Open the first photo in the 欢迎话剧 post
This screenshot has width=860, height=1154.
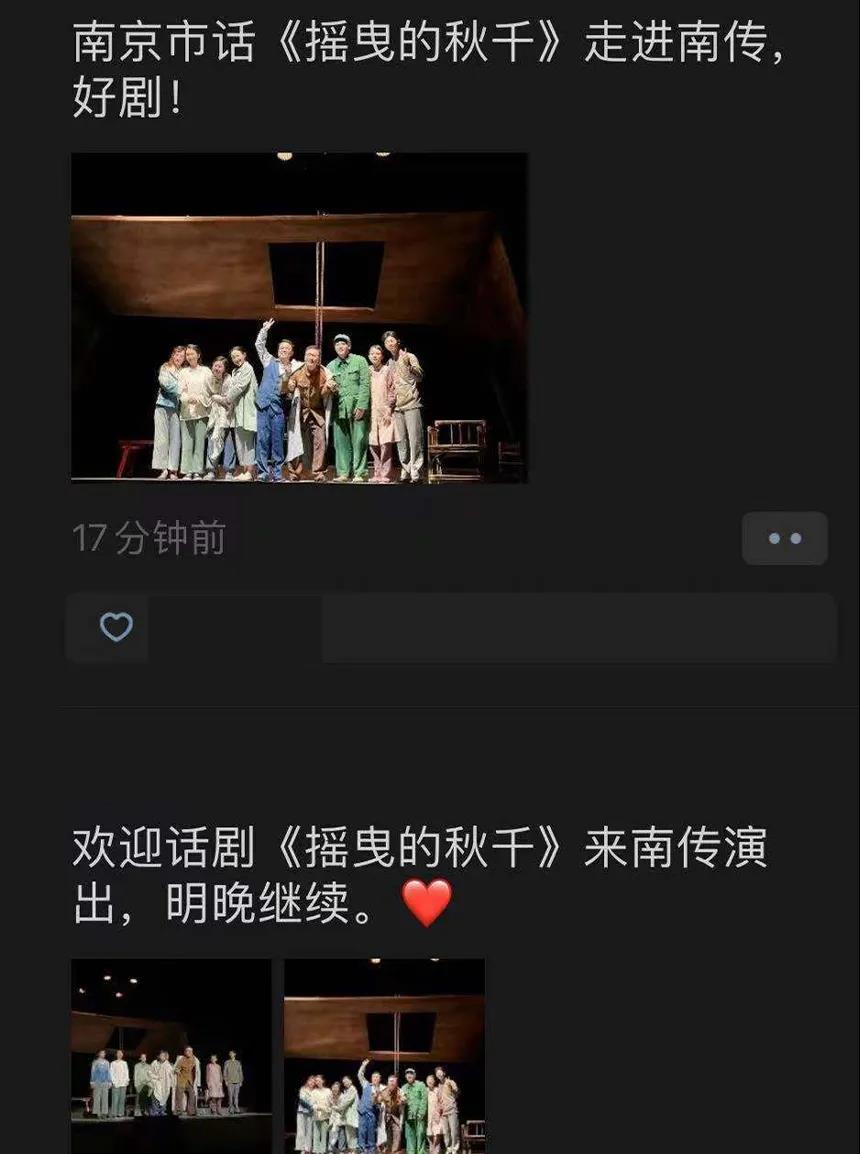[x=171, y=1055]
